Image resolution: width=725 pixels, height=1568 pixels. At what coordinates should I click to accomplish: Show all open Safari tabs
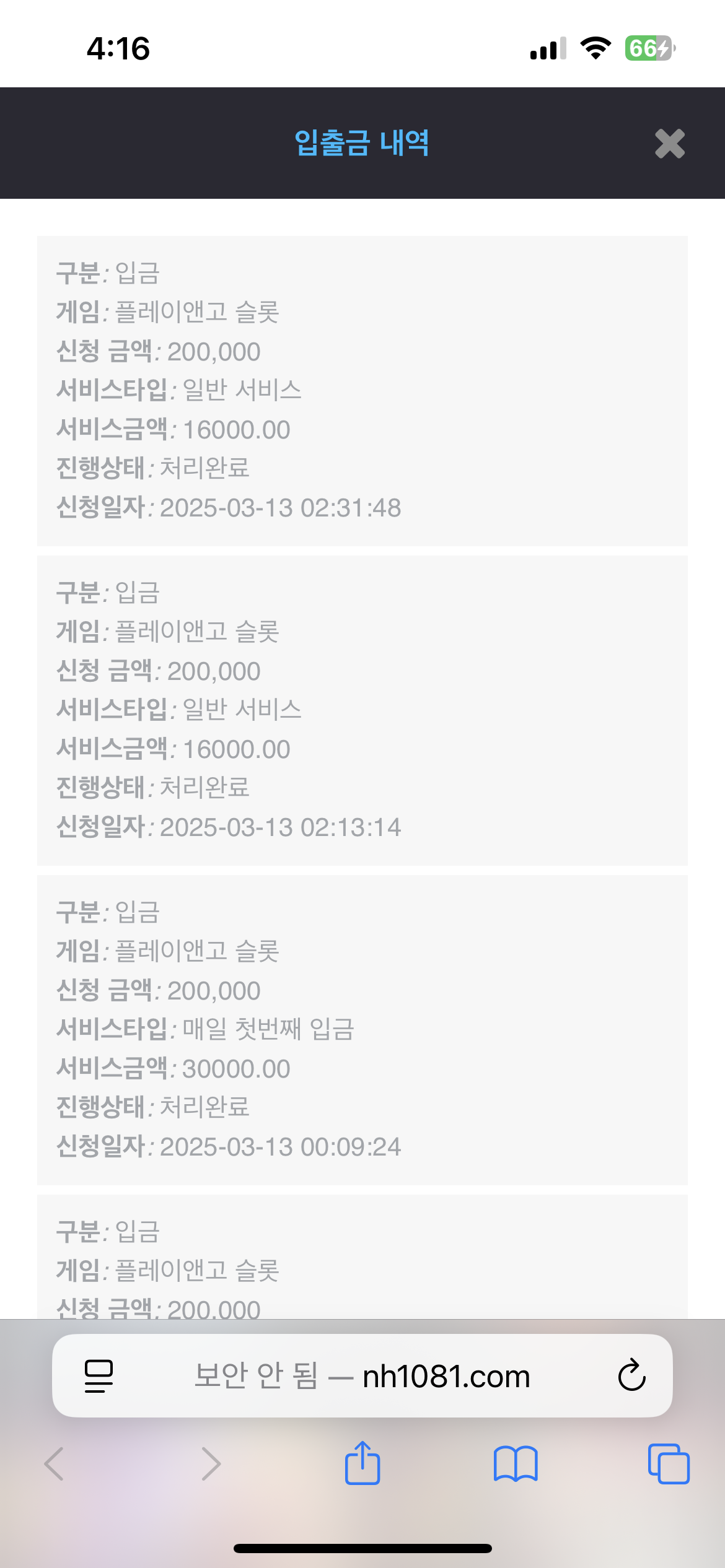pyautogui.click(x=668, y=1463)
